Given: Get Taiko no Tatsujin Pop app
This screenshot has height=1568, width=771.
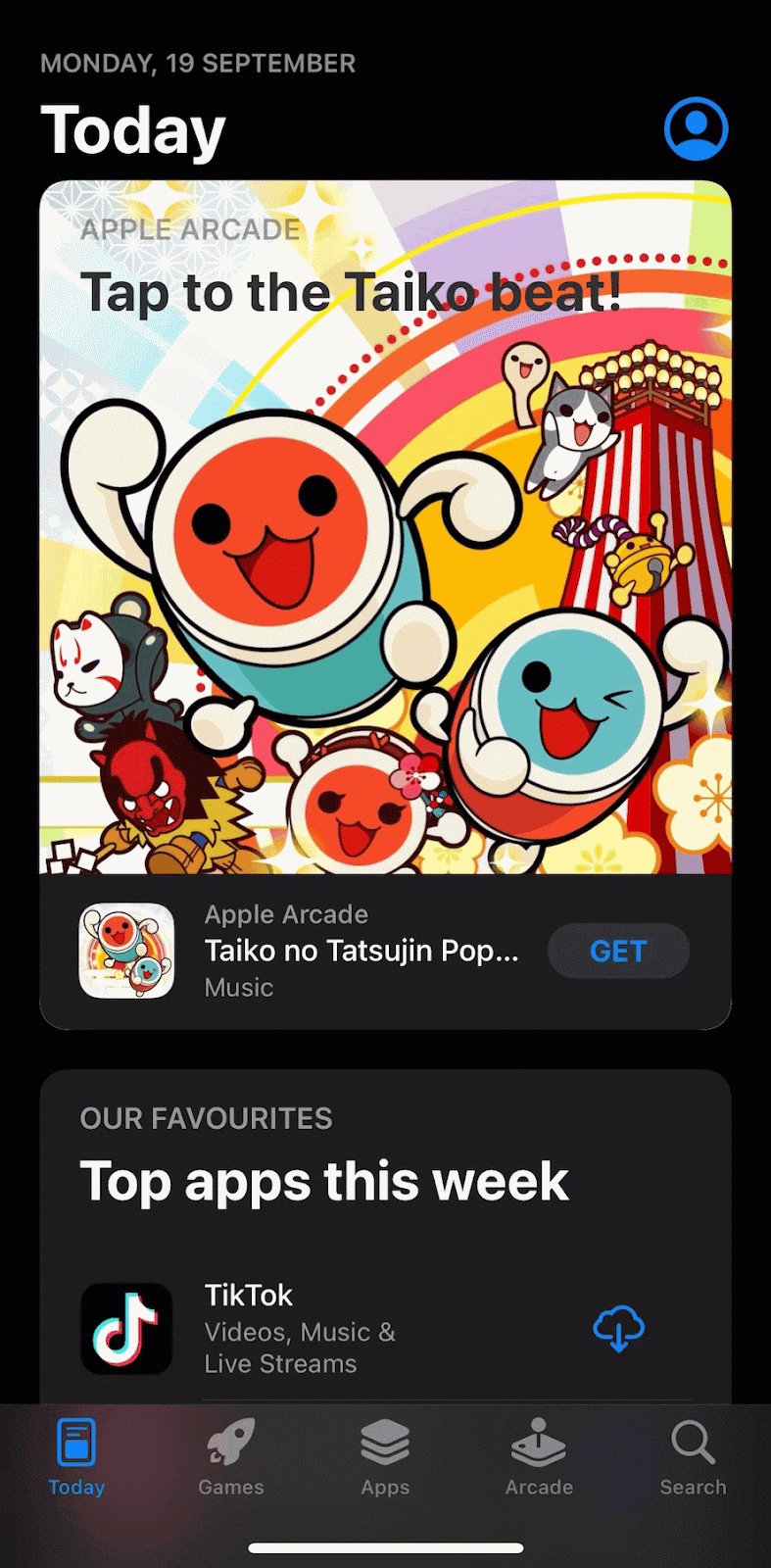Looking at the screenshot, I should [x=618, y=951].
